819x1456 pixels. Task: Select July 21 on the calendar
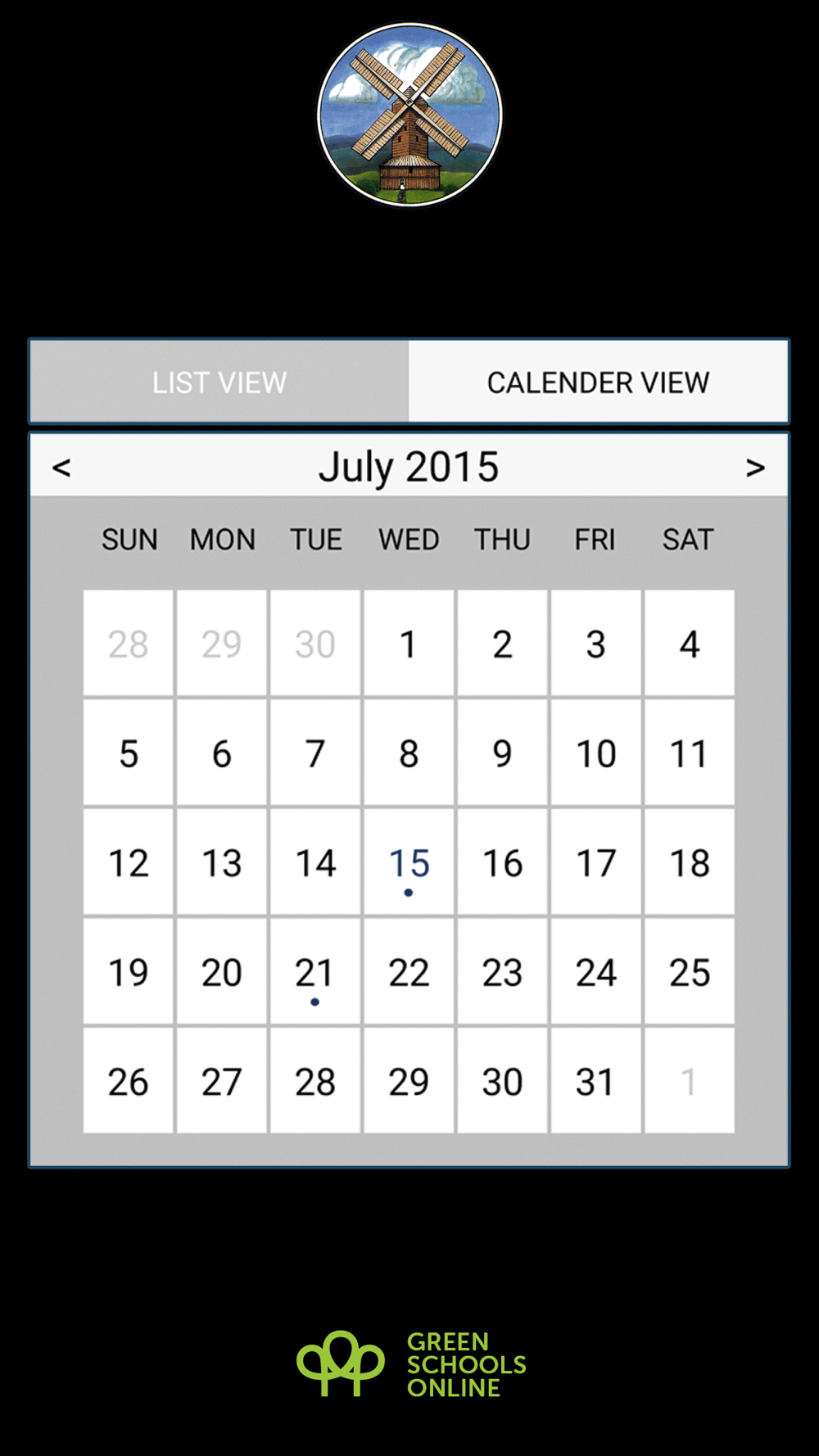pos(315,972)
